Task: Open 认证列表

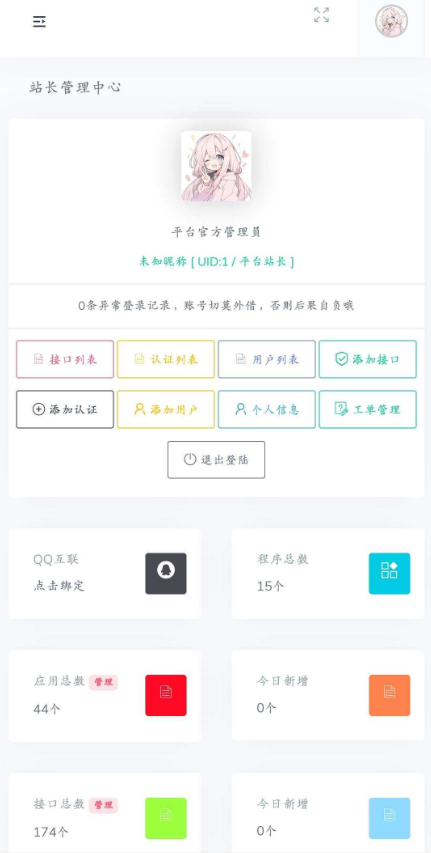Action: click(x=166, y=359)
